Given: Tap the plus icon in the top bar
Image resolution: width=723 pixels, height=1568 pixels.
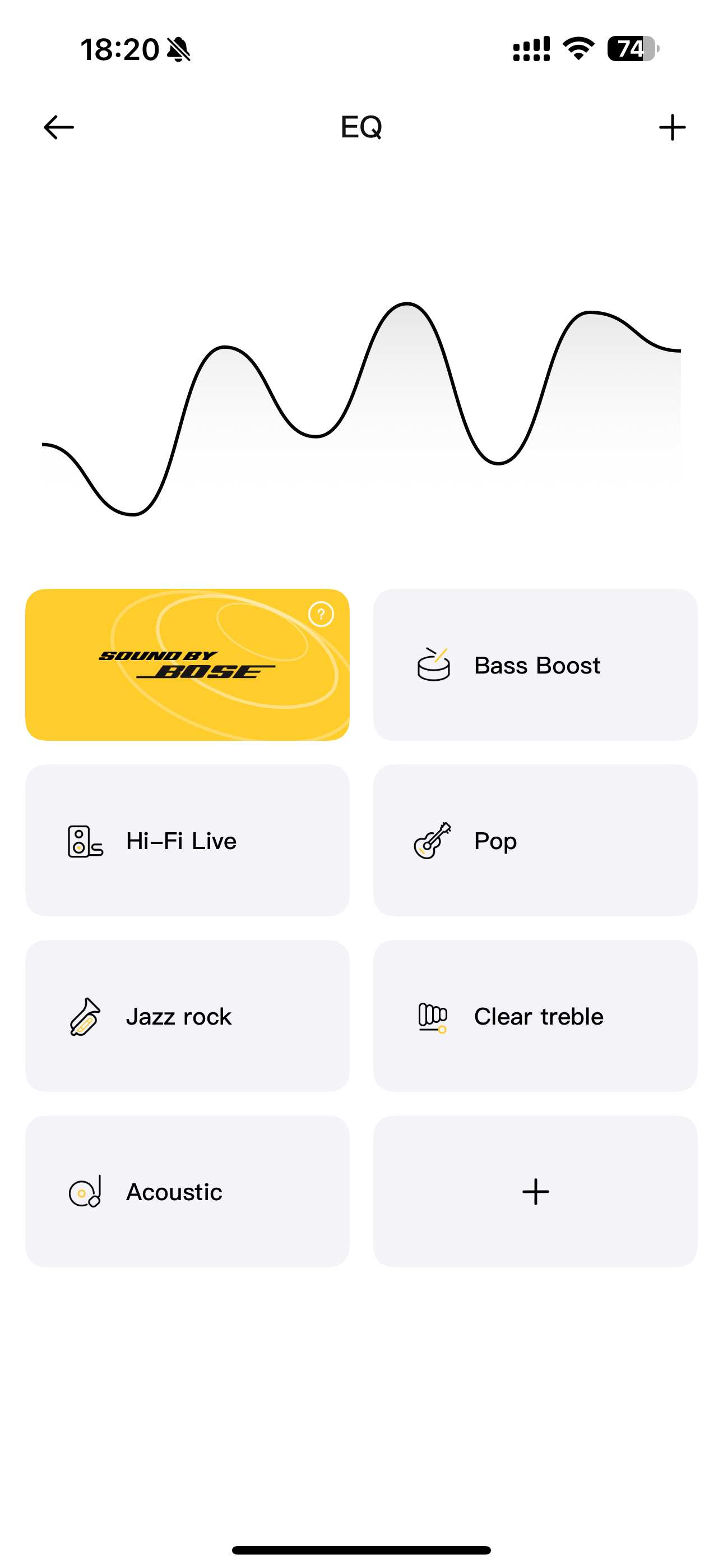Looking at the screenshot, I should pos(672,127).
